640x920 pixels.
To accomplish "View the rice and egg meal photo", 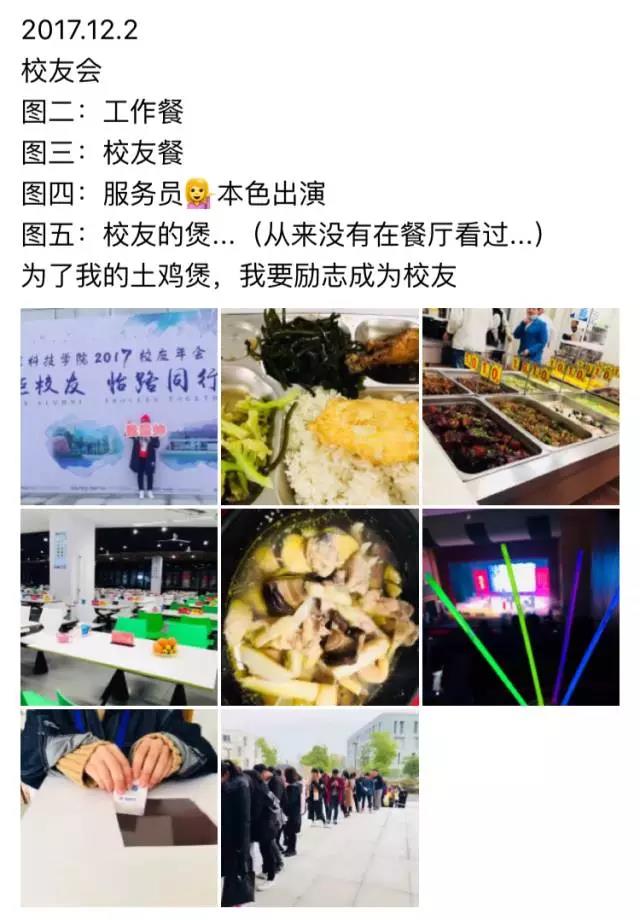I will coord(320,406).
